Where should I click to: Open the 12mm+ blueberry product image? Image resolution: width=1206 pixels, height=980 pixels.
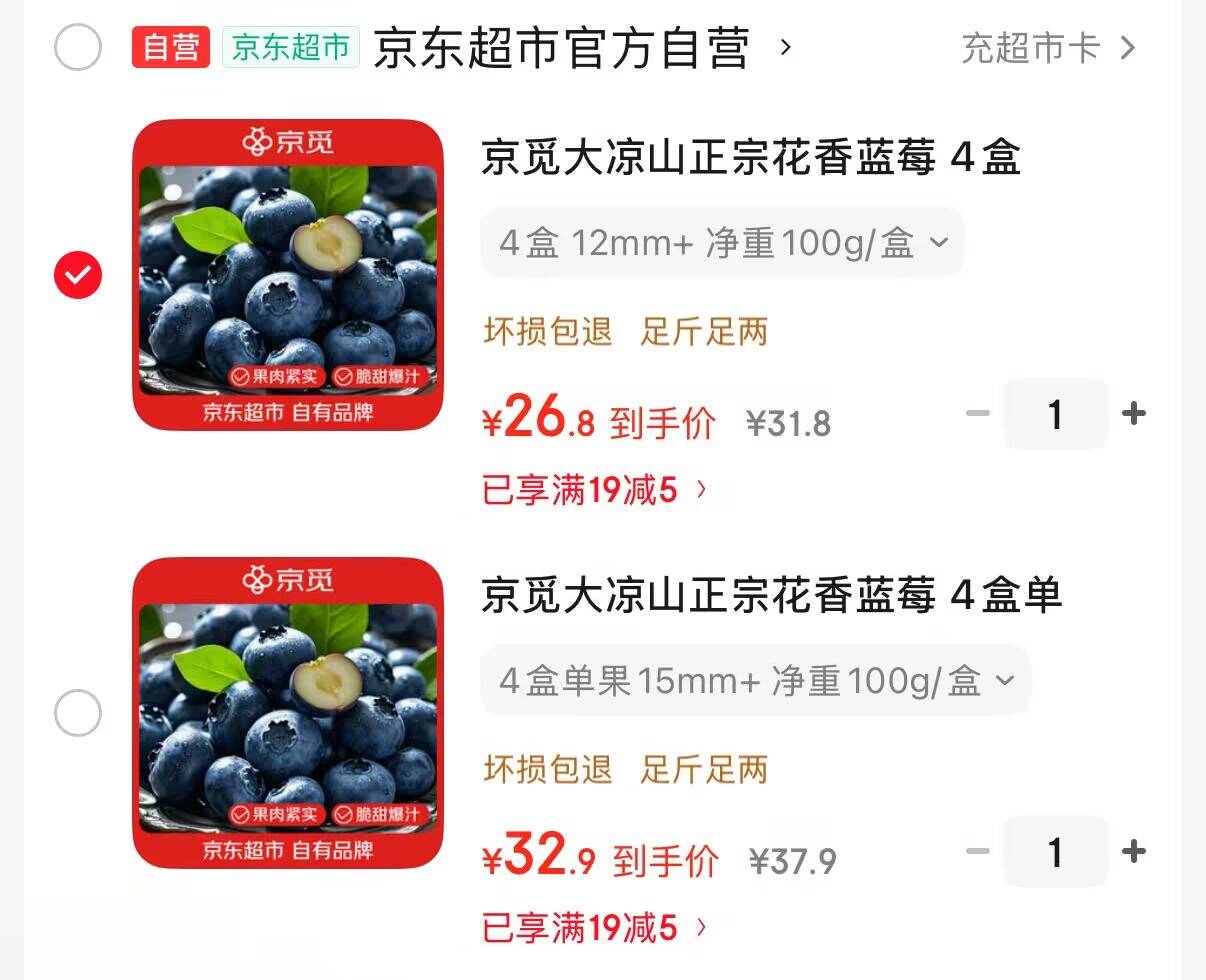click(288, 275)
